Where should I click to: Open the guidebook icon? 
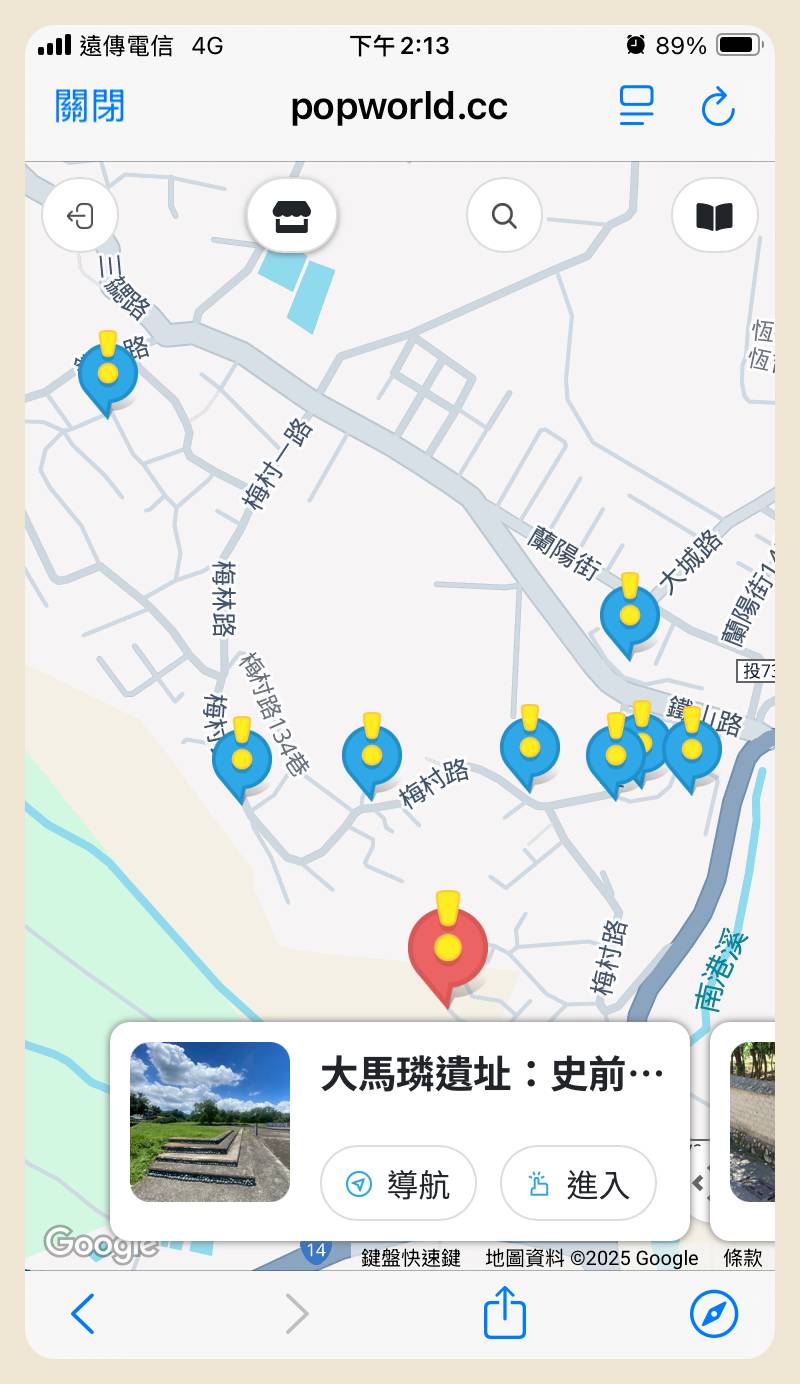click(714, 216)
